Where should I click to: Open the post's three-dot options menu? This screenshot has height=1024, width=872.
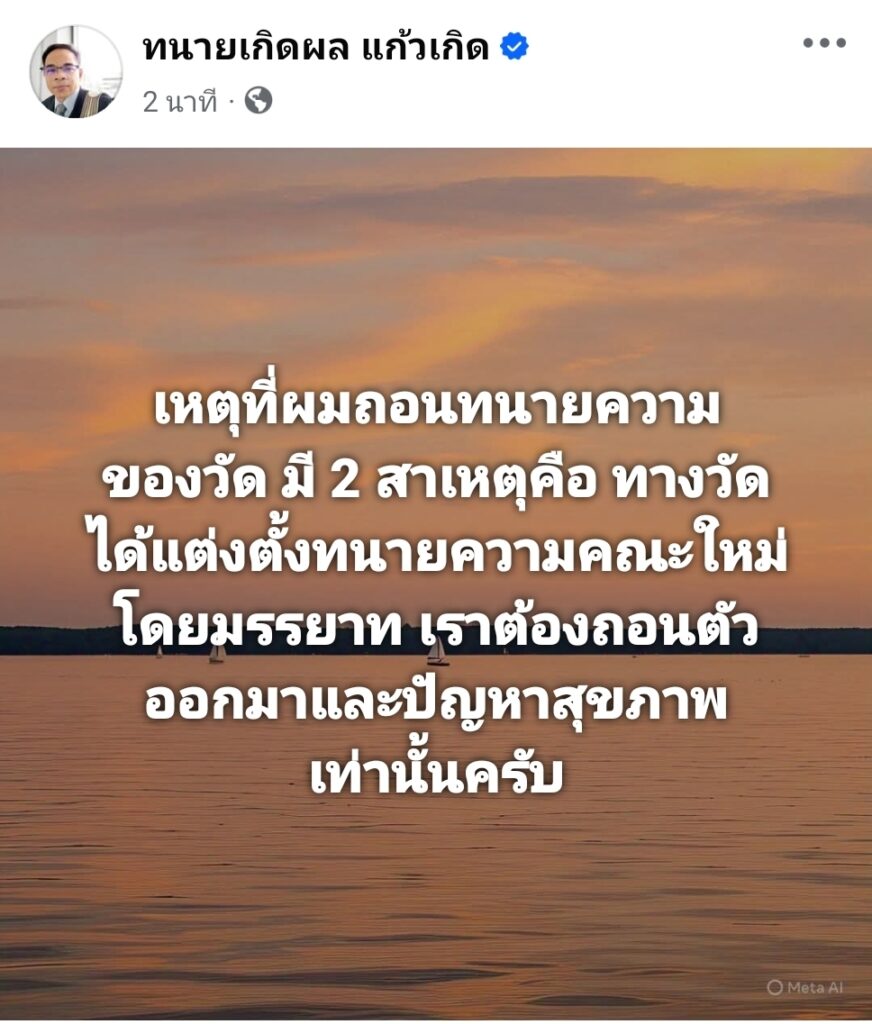tap(825, 43)
